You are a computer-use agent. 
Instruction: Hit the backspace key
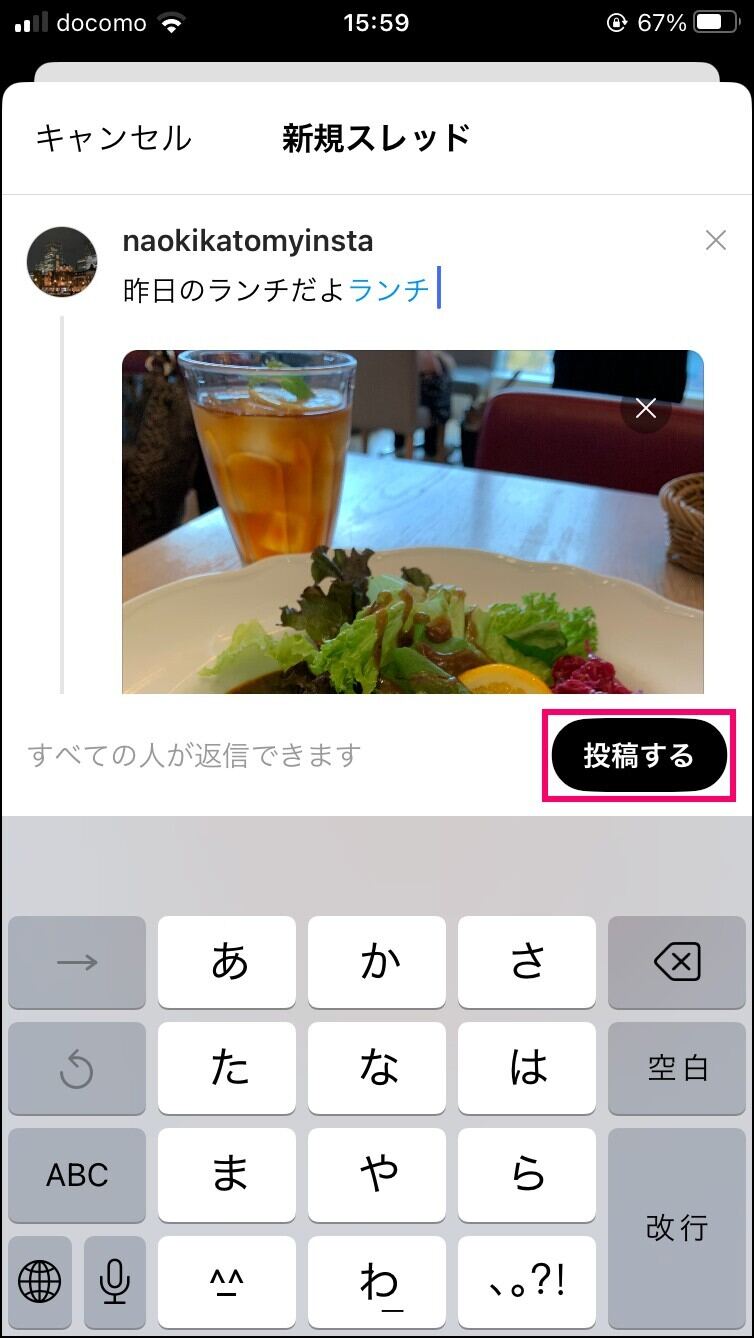[x=677, y=963]
